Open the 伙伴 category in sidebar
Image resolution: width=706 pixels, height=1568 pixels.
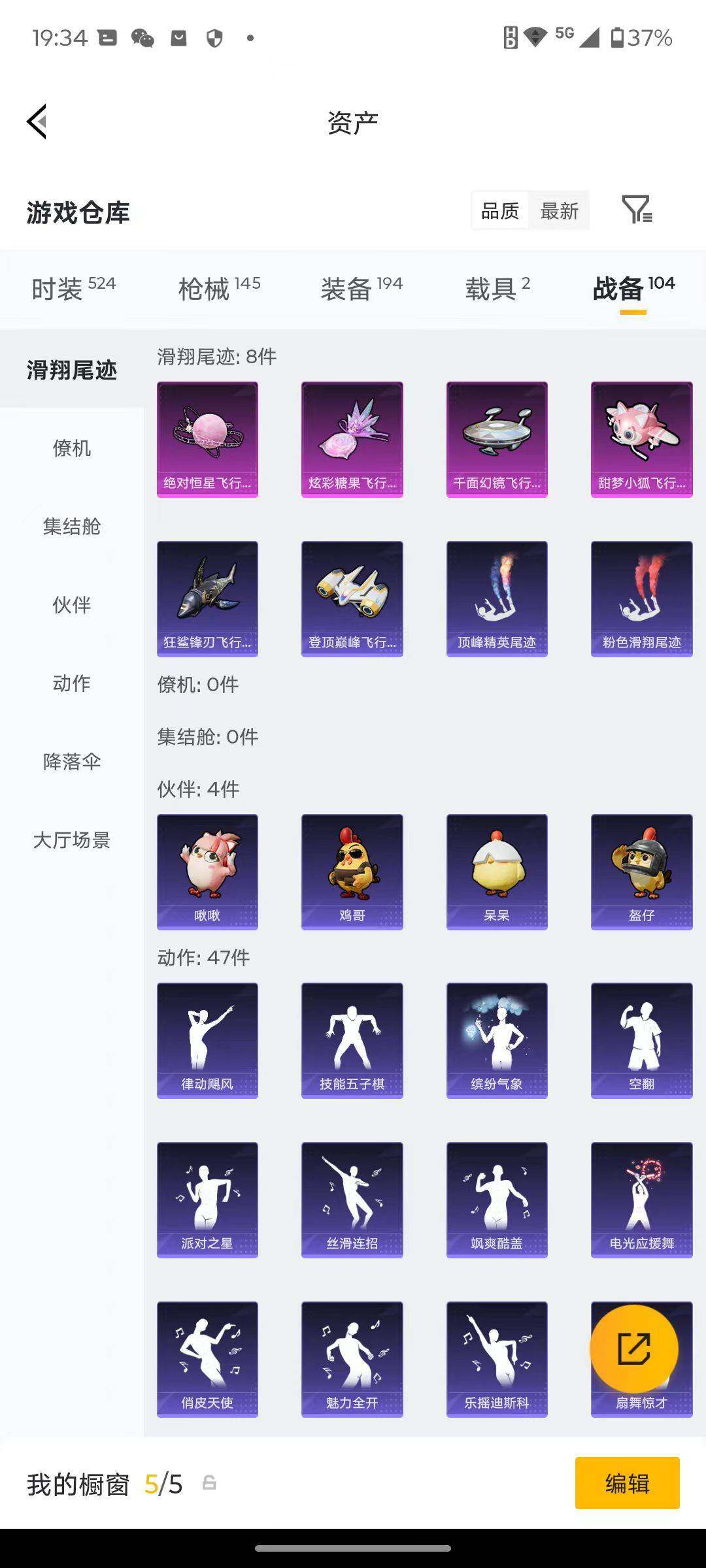coord(72,606)
